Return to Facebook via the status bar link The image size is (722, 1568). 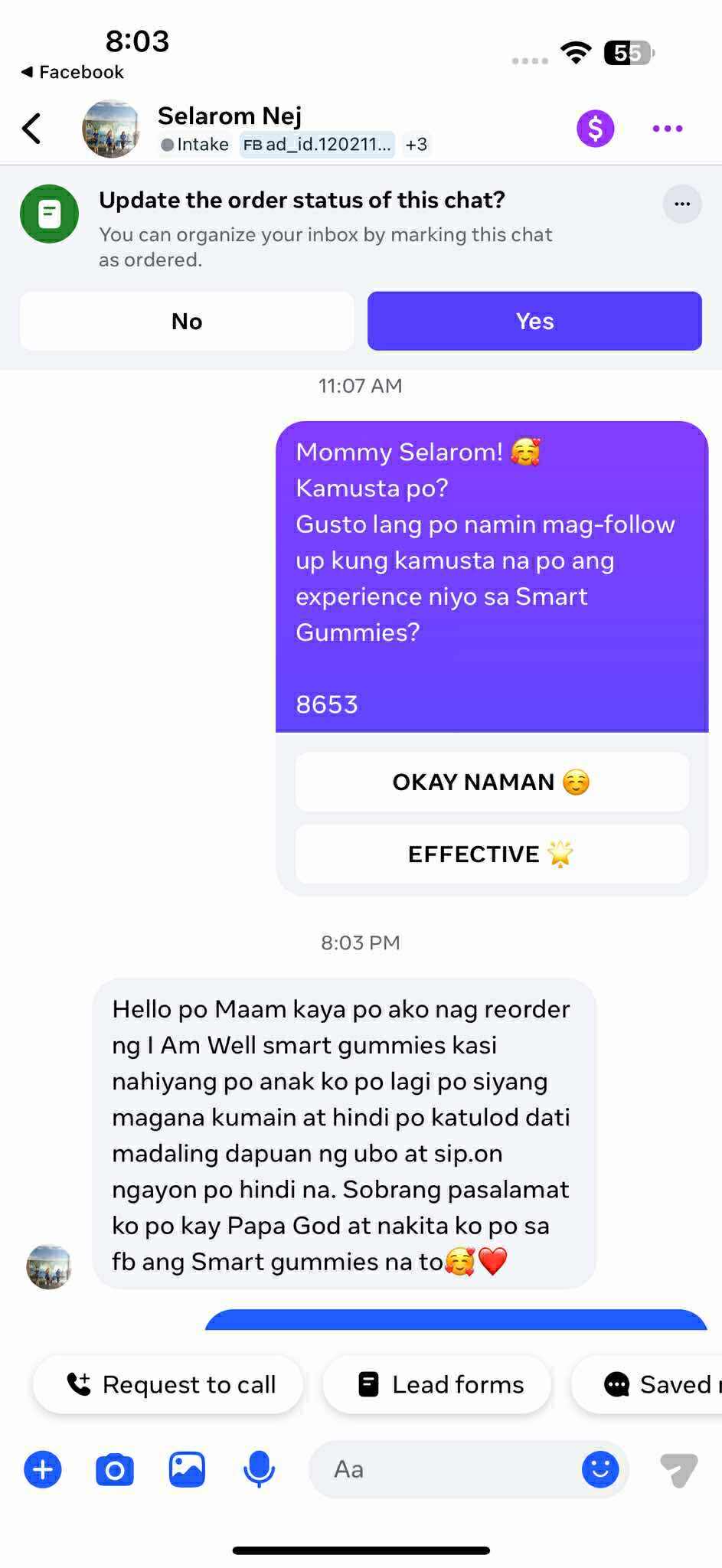(x=73, y=72)
